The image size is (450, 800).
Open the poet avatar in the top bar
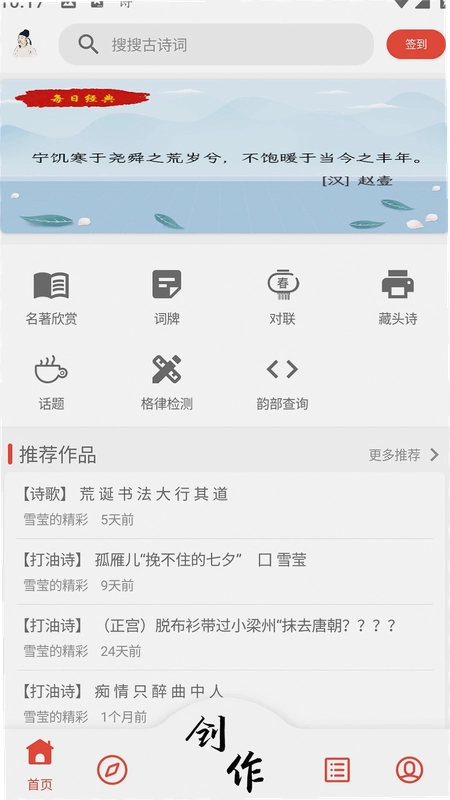tap(24, 44)
